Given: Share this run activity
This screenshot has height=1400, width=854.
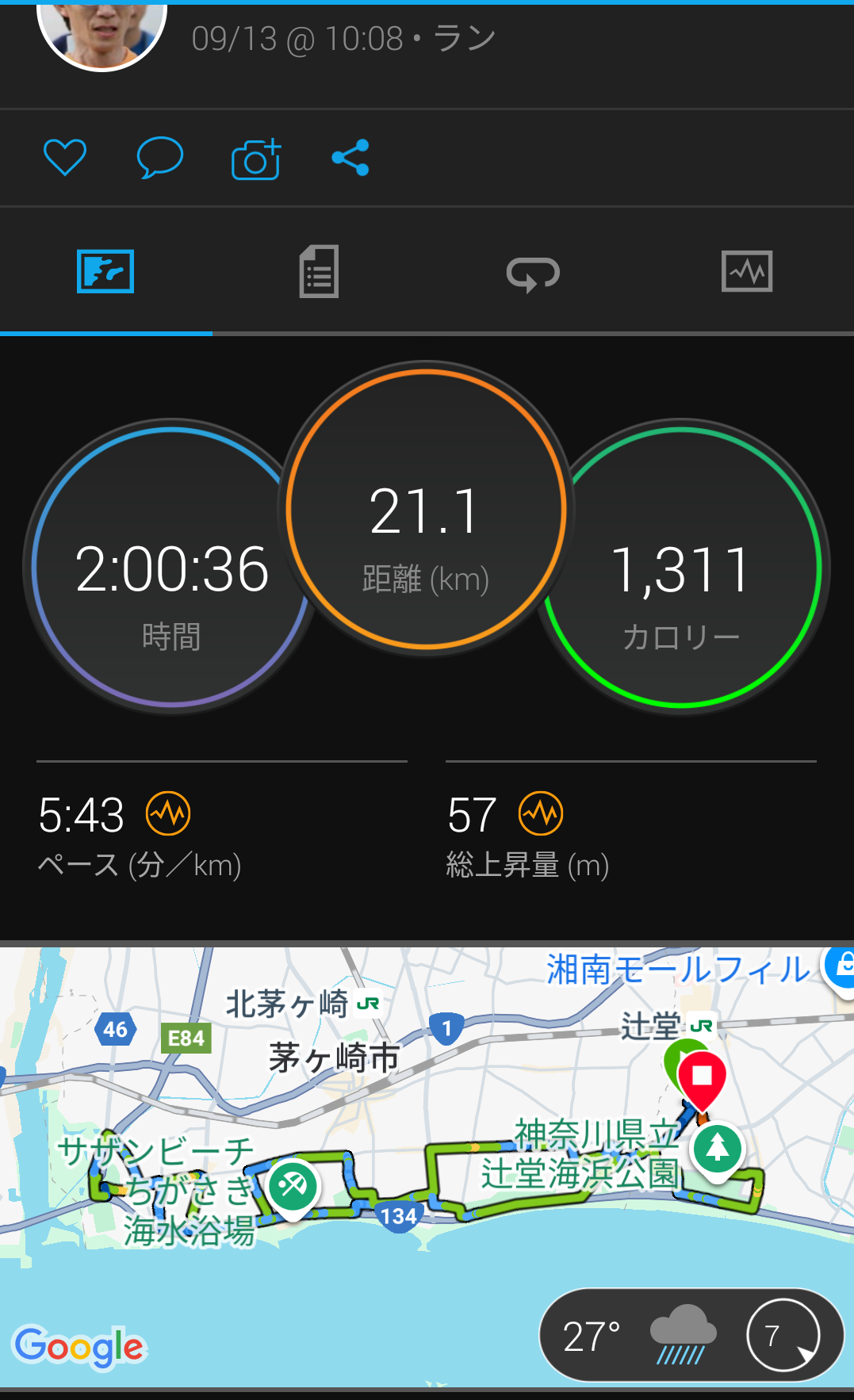Looking at the screenshot, I should (350, 158).
